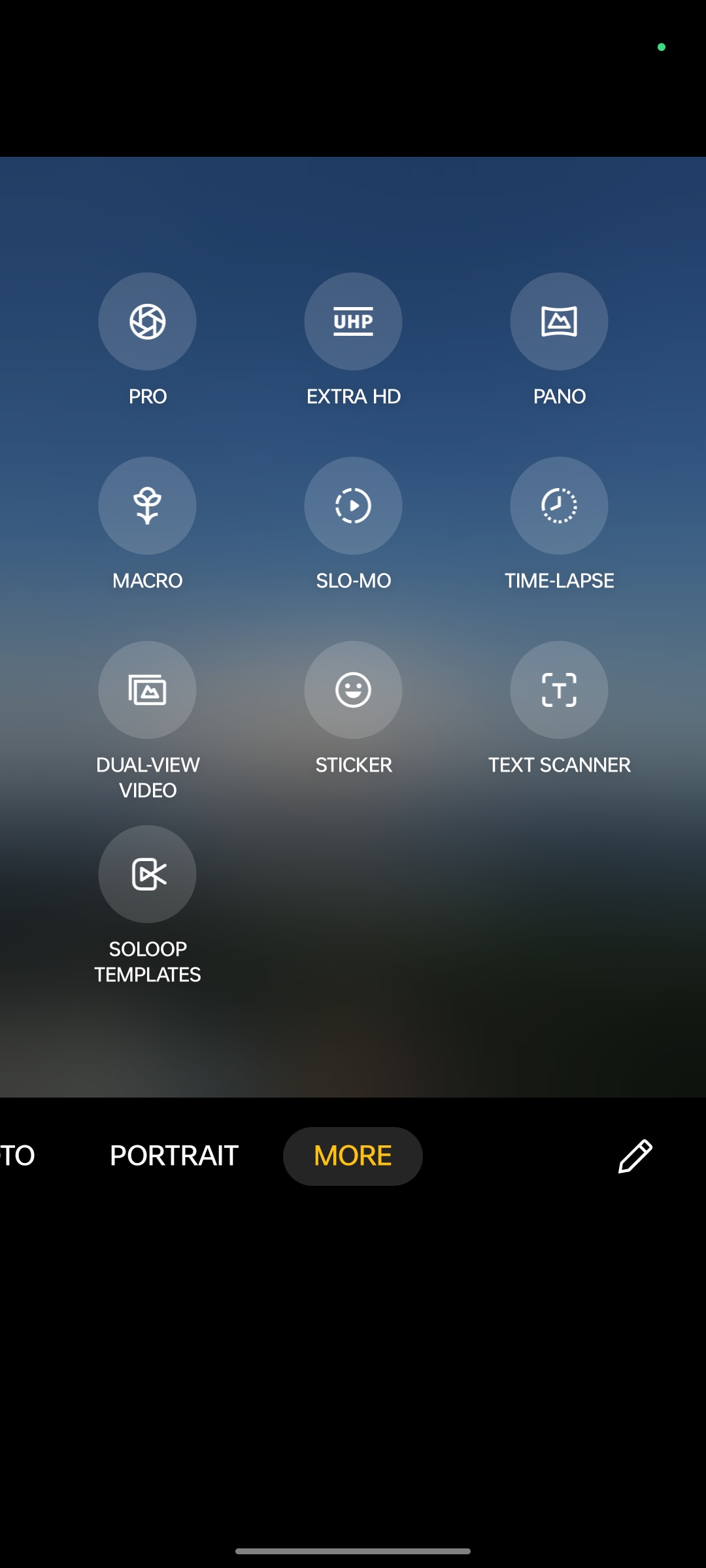Select SLO-MO video mode
Viewport: 706px width, 1568px height.
[353, 506]
